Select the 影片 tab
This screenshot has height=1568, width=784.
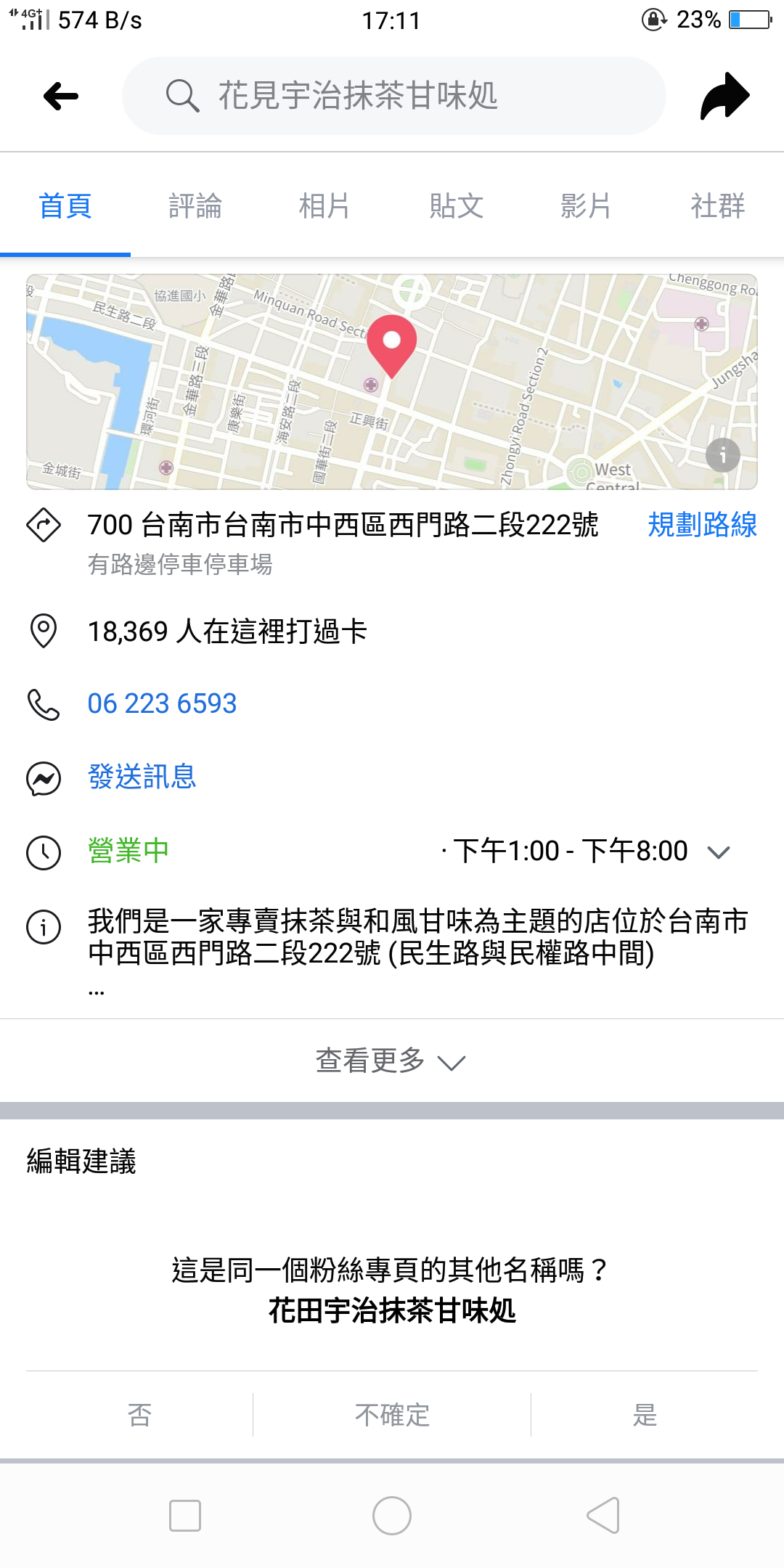586,206
